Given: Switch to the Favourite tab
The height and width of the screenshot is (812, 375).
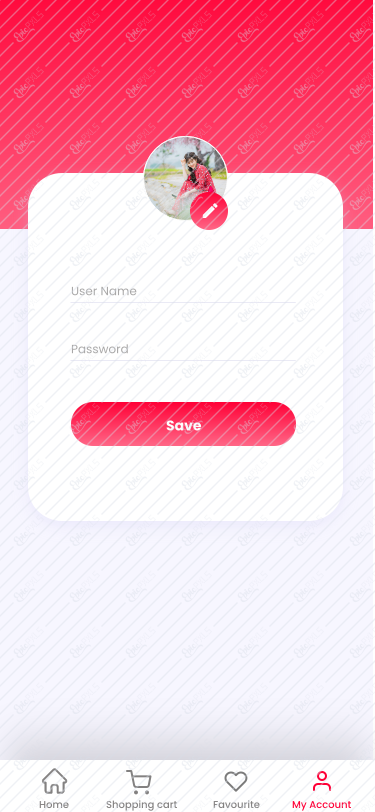Looking at the screenshot, I should coord(236,789).
